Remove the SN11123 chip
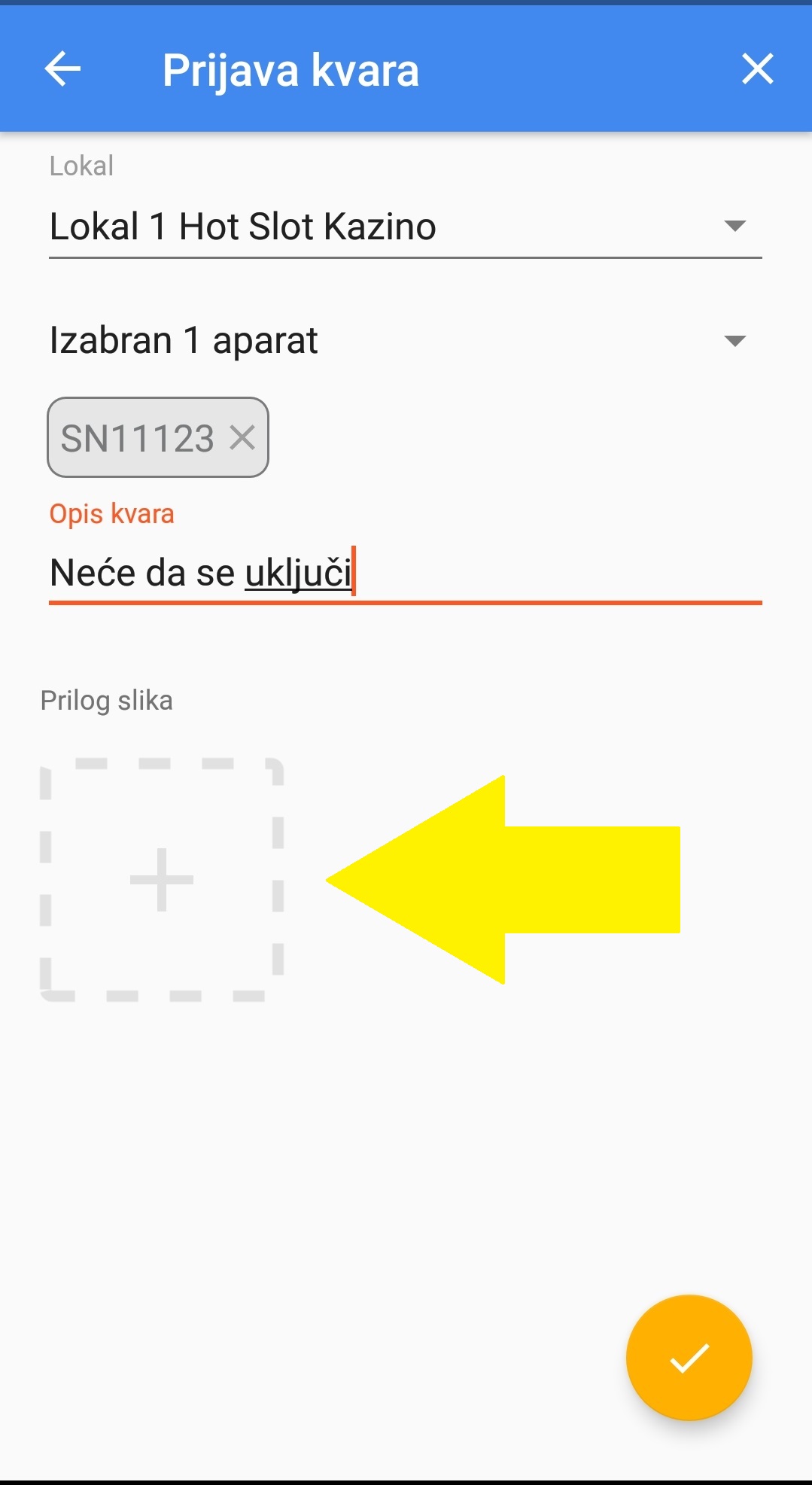The image size is (812, 1485). click(x=242, y=437)
